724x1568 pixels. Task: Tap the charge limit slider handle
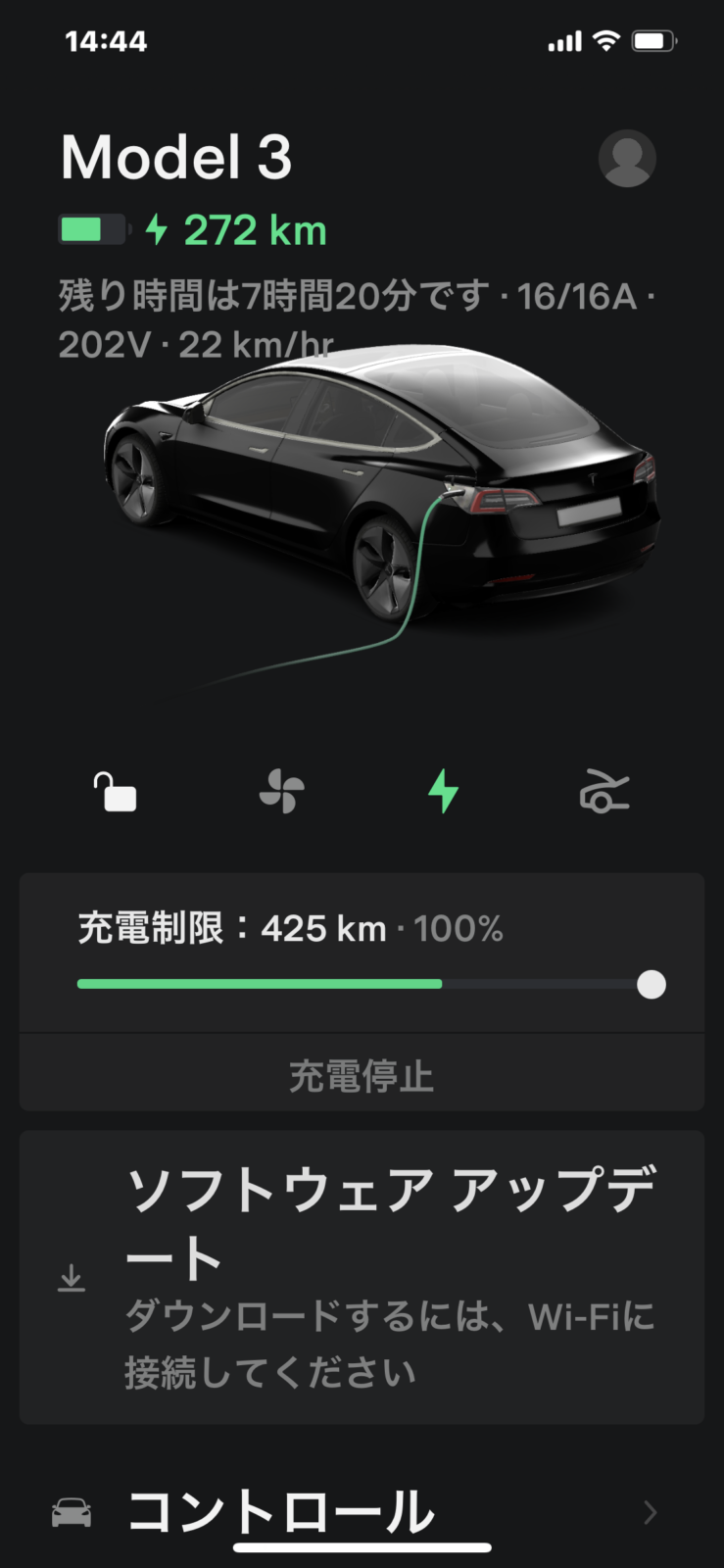point(651,984)
